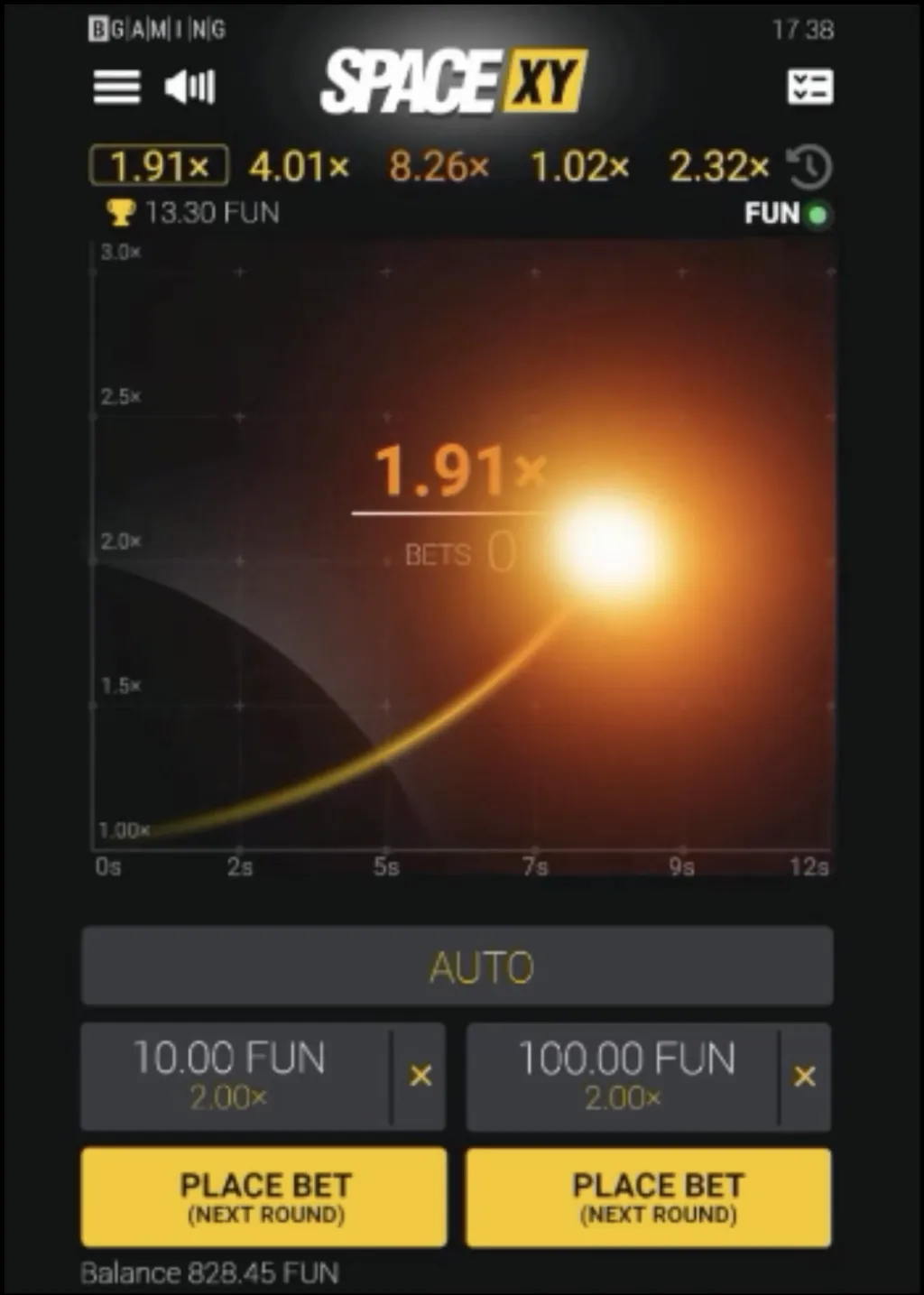View the 8.26× round result
Viewport: 924px width, 1295px height.
coord(439,167)
